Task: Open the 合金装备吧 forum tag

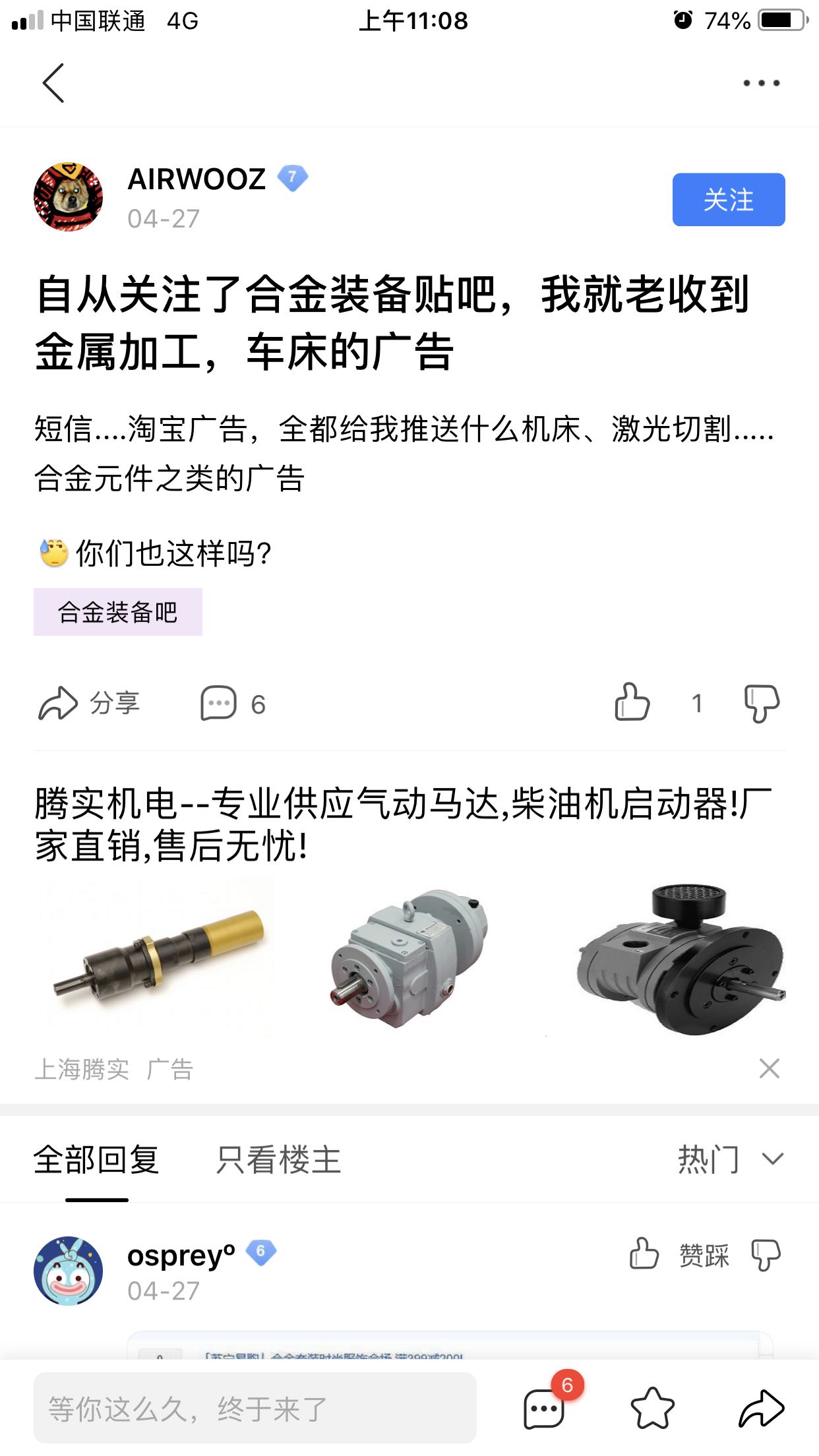Action: (118, 612)
